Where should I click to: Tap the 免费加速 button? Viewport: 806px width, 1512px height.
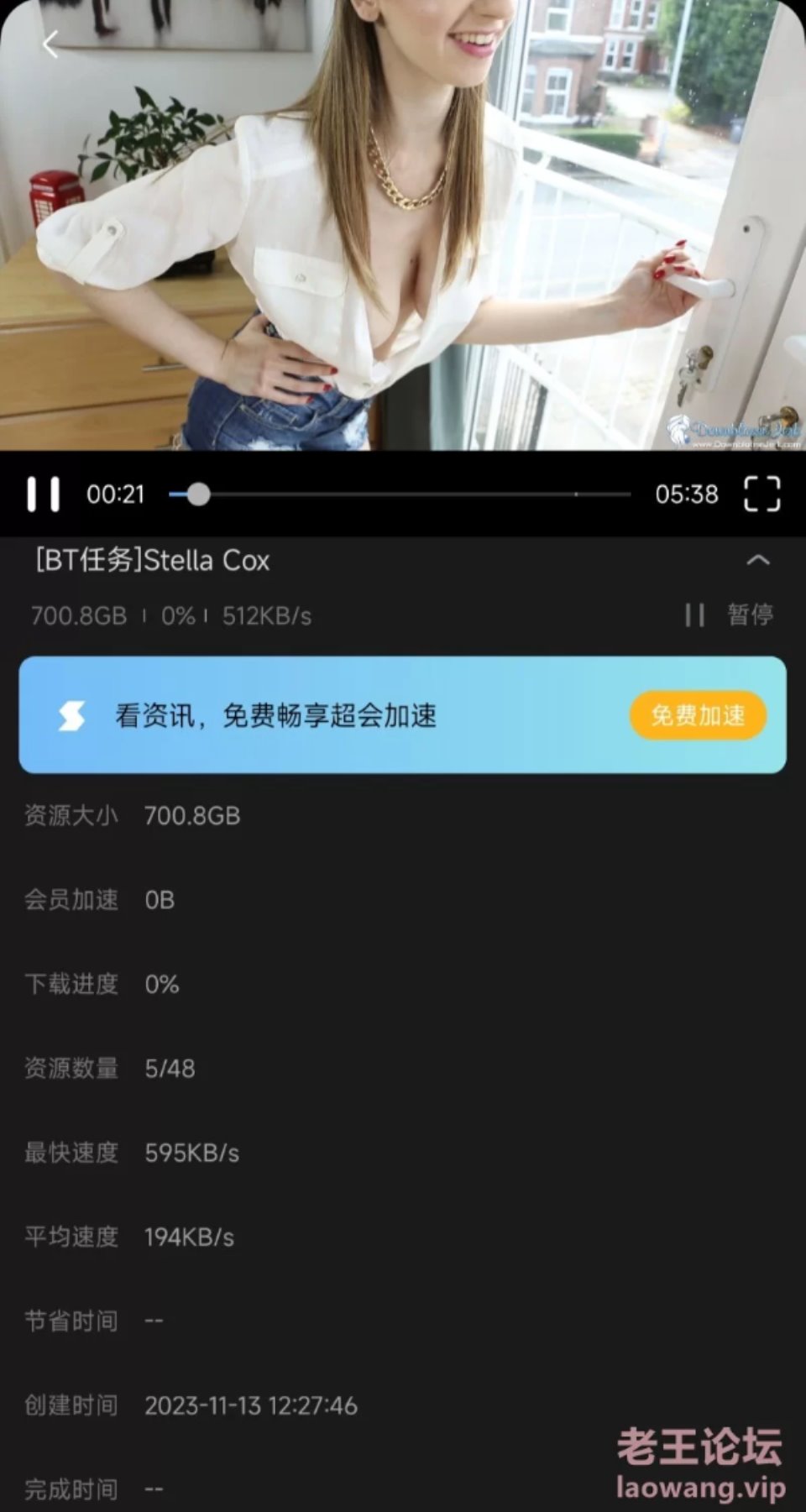coord(698,715)
